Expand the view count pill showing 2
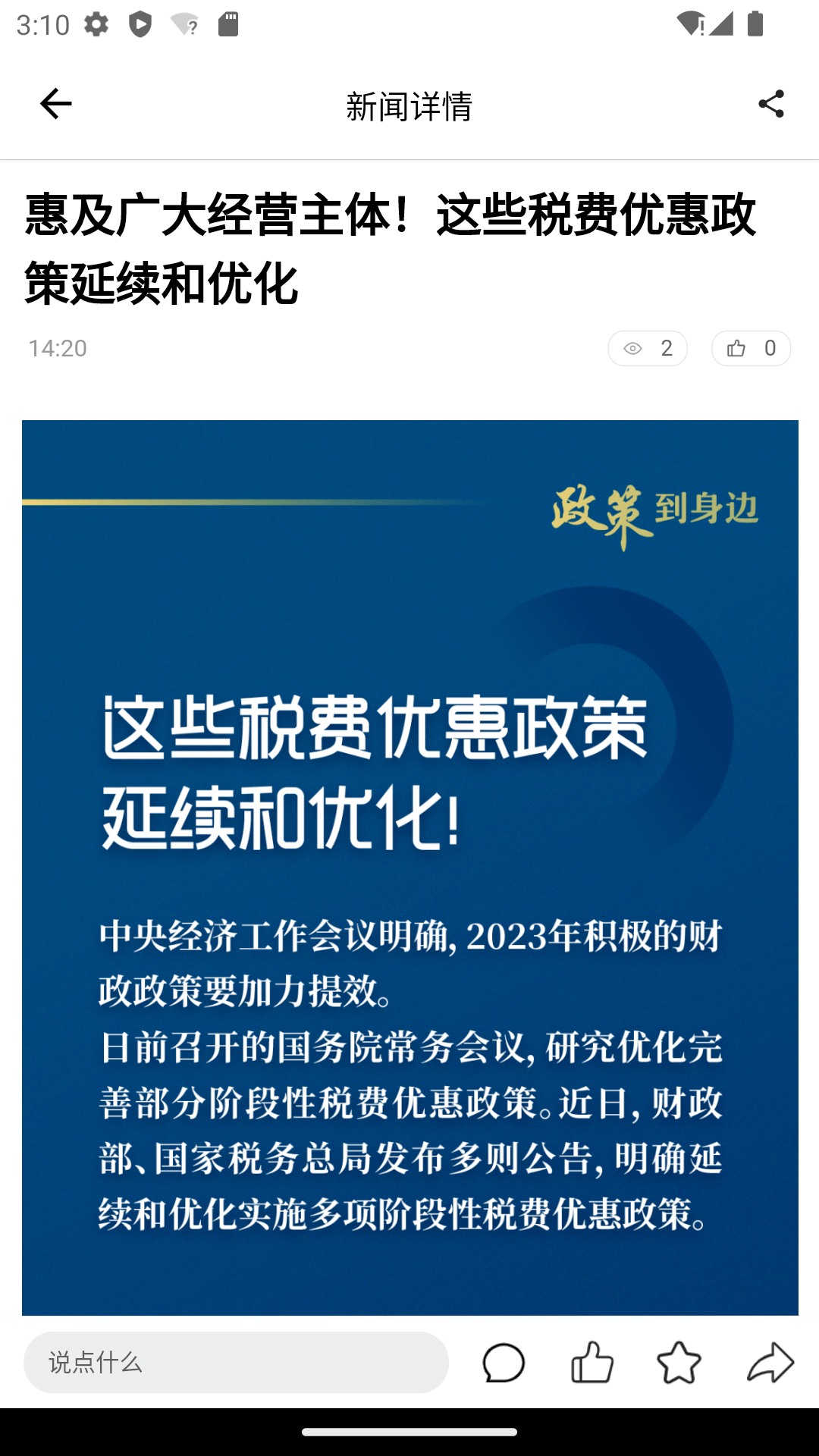The width and height of the screenshot is (819, 1456). 648,348
